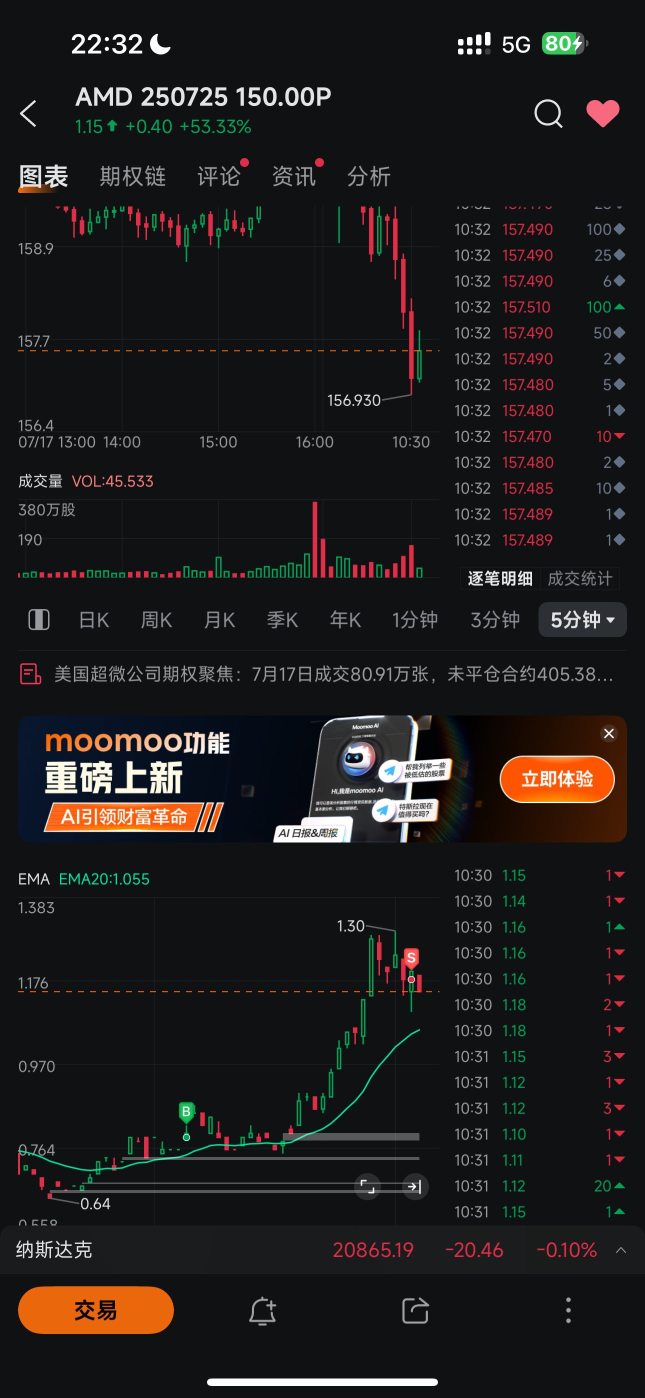
Task: Open the search magnifier icon
Action: (x=548, y=114)
